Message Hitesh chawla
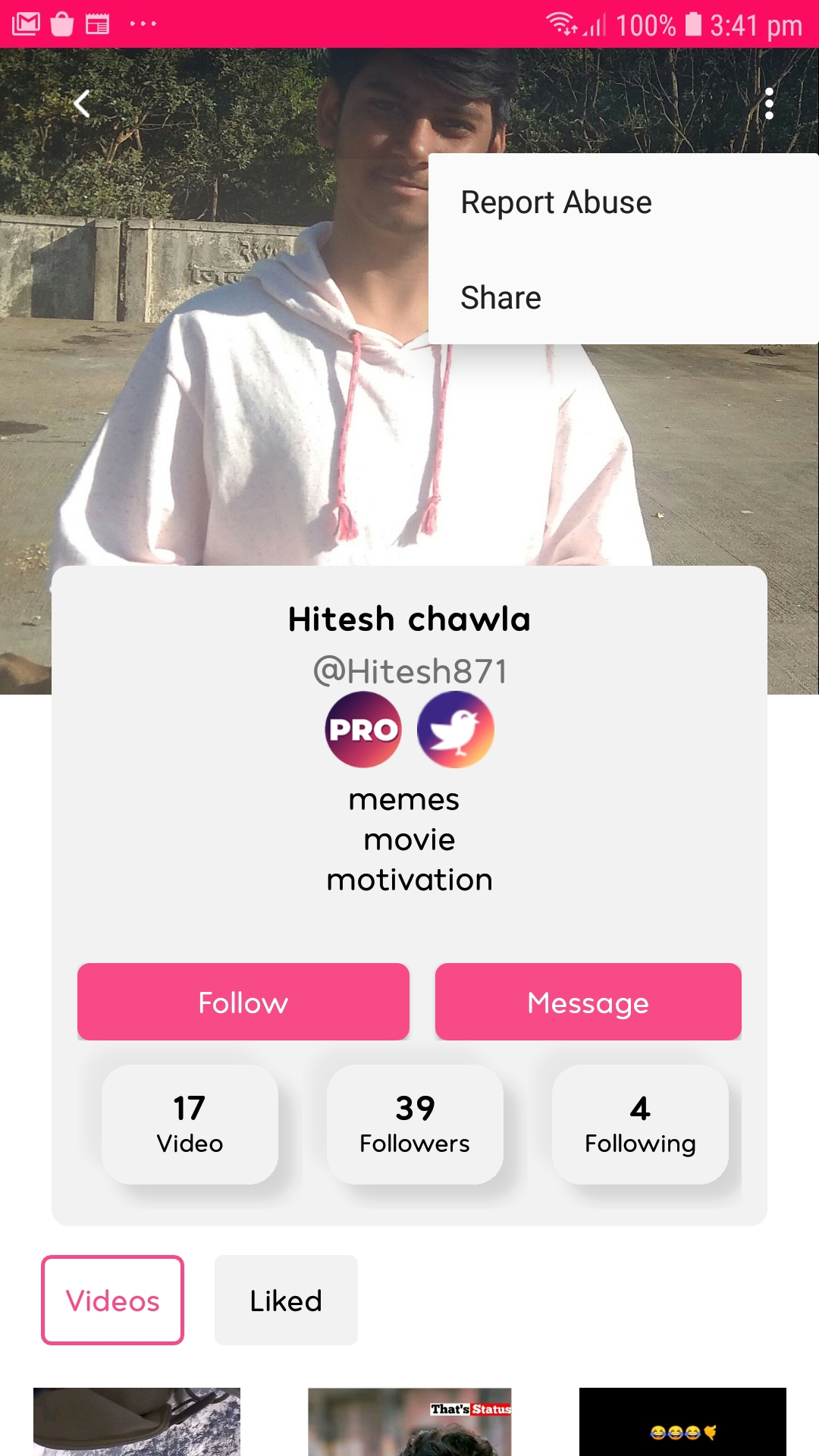Viewport: 819px width, 1456px height. [588, 1002]
